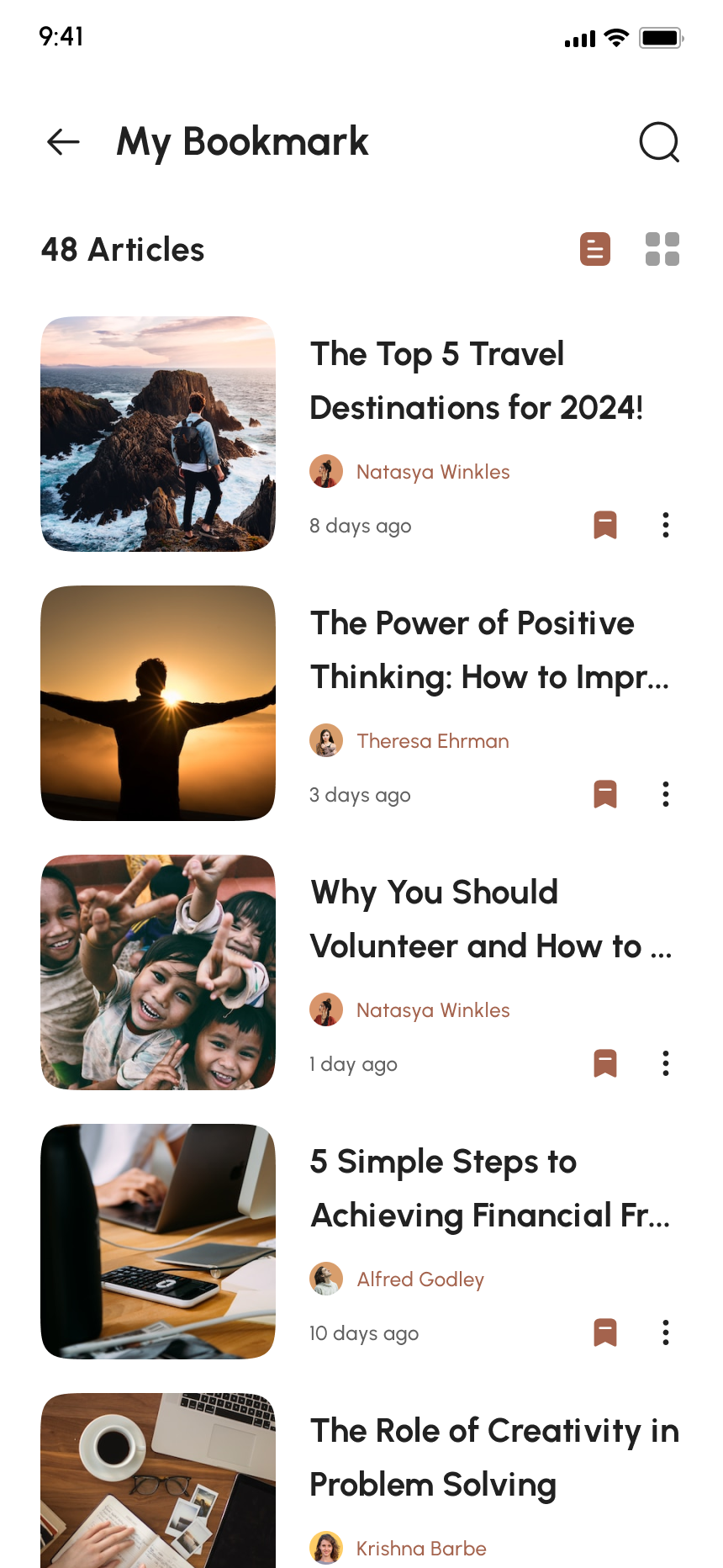Go back from My Bookmark
The height and width of the screenshot is (1568, 723).
coord(63,142)
